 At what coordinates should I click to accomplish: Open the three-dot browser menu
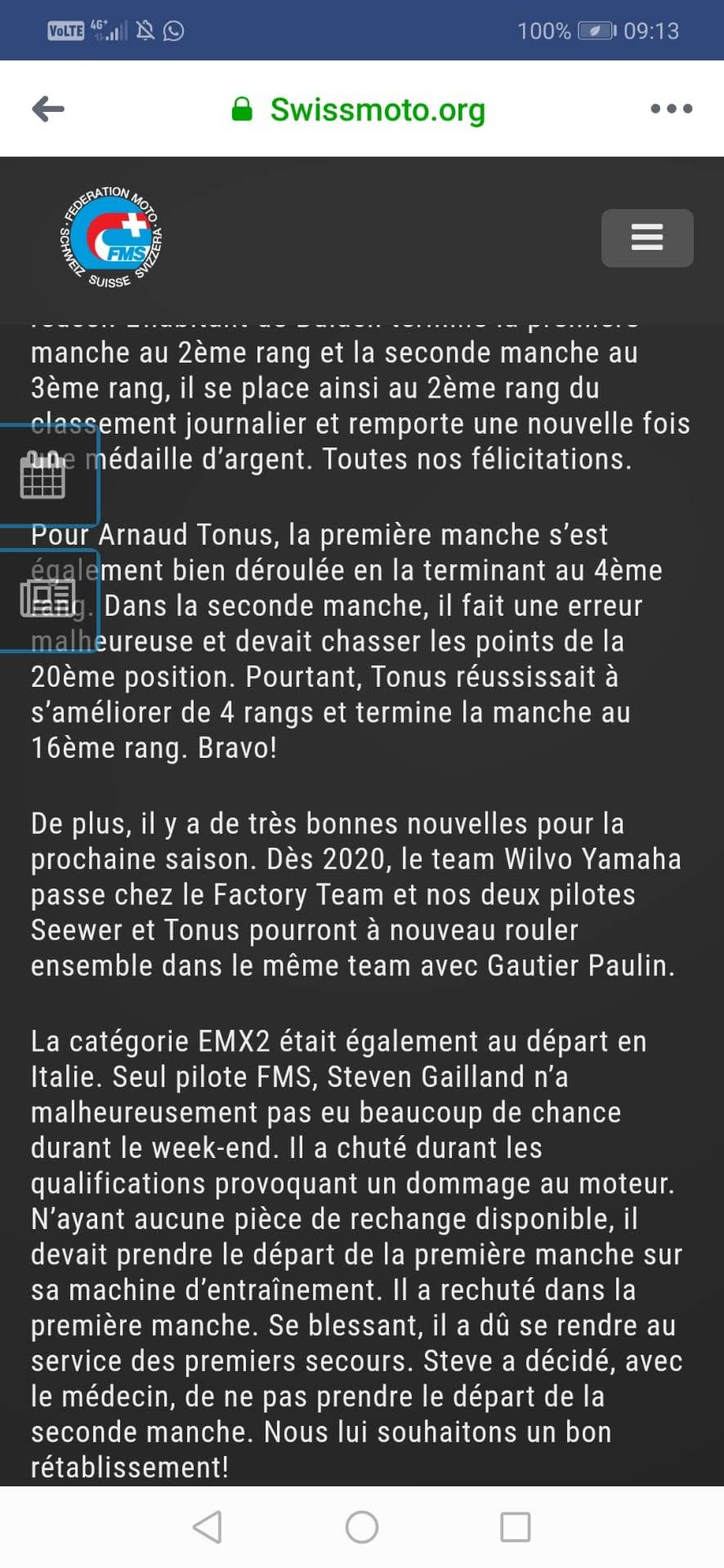[672, 109]
